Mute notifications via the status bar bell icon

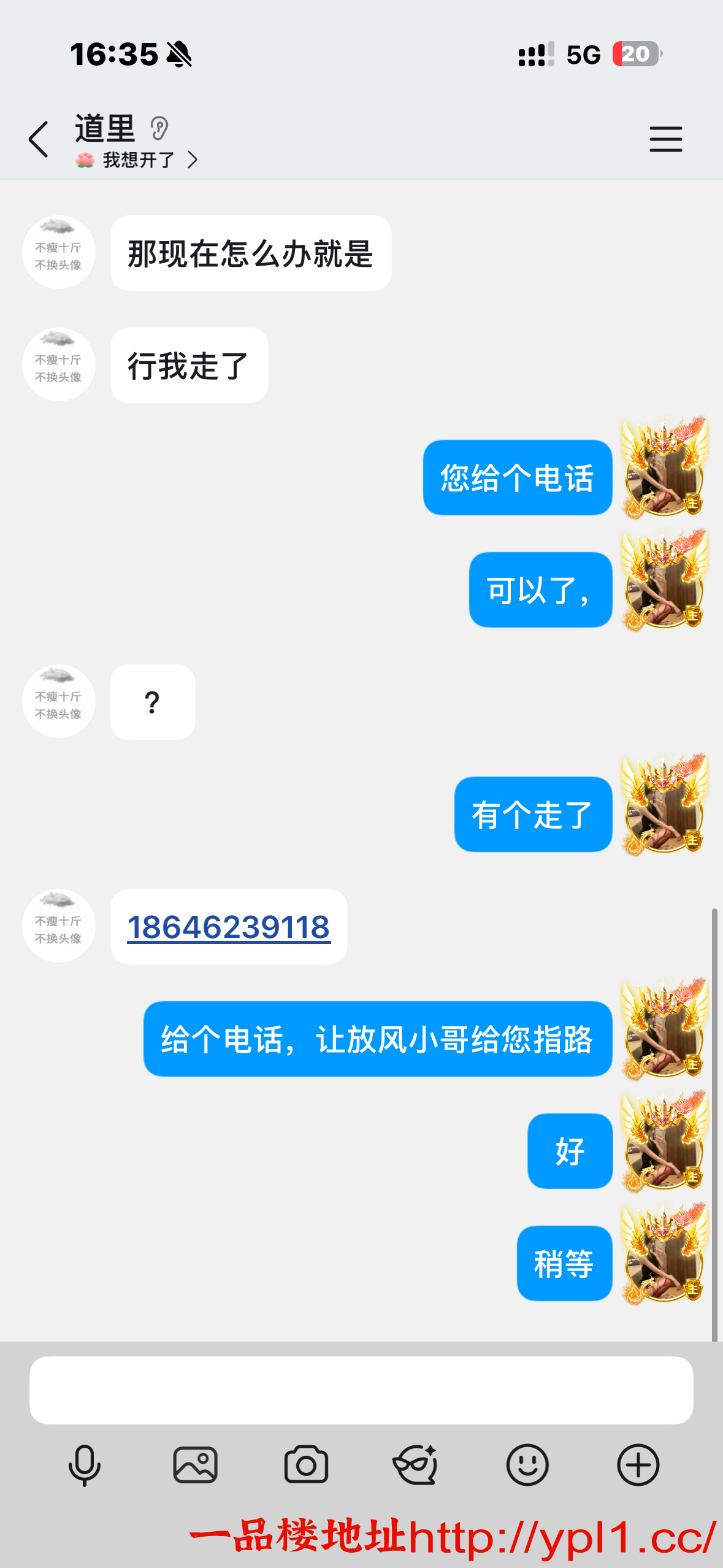coord(178,55)
